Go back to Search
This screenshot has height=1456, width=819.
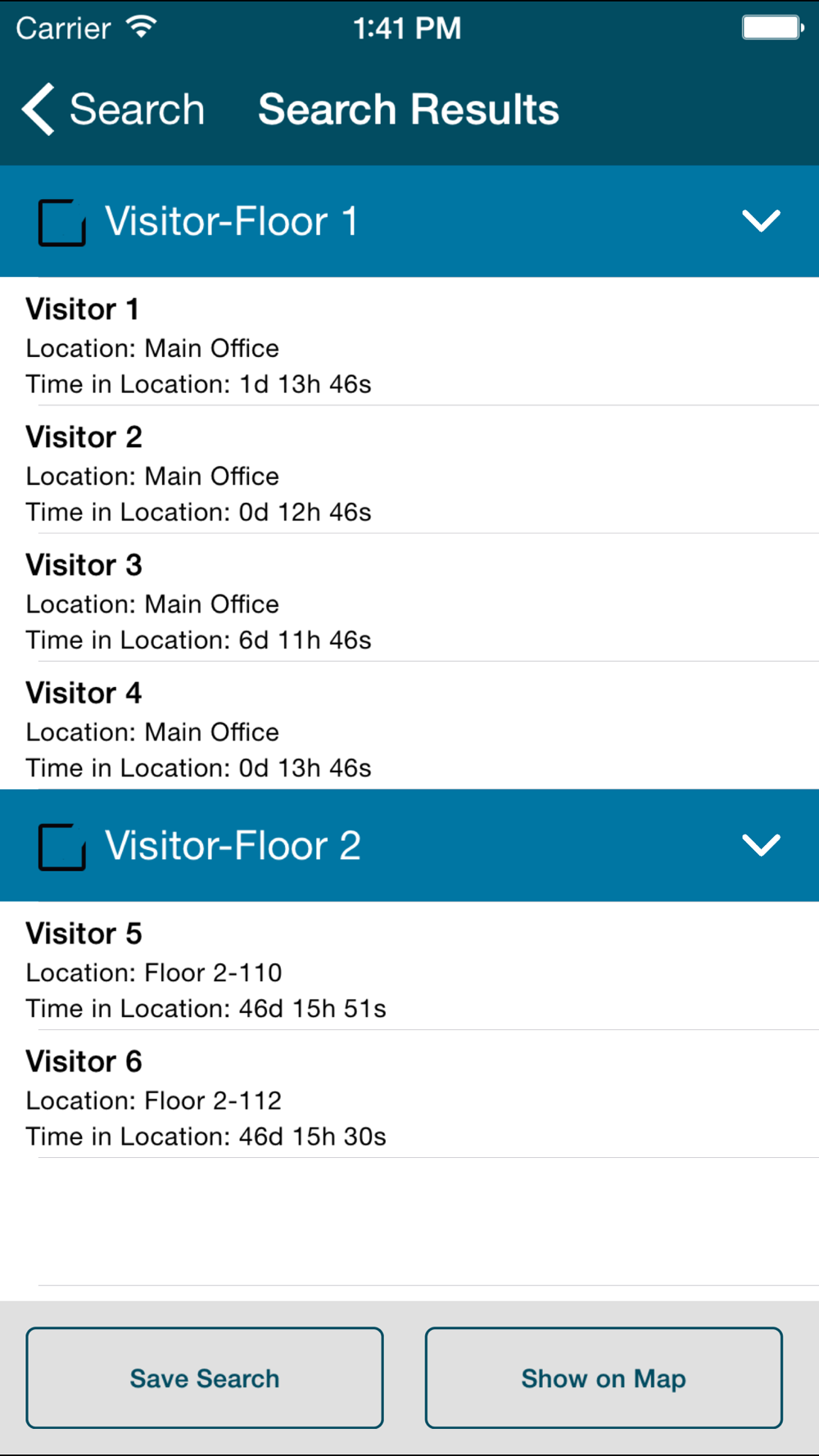(113, 109)
